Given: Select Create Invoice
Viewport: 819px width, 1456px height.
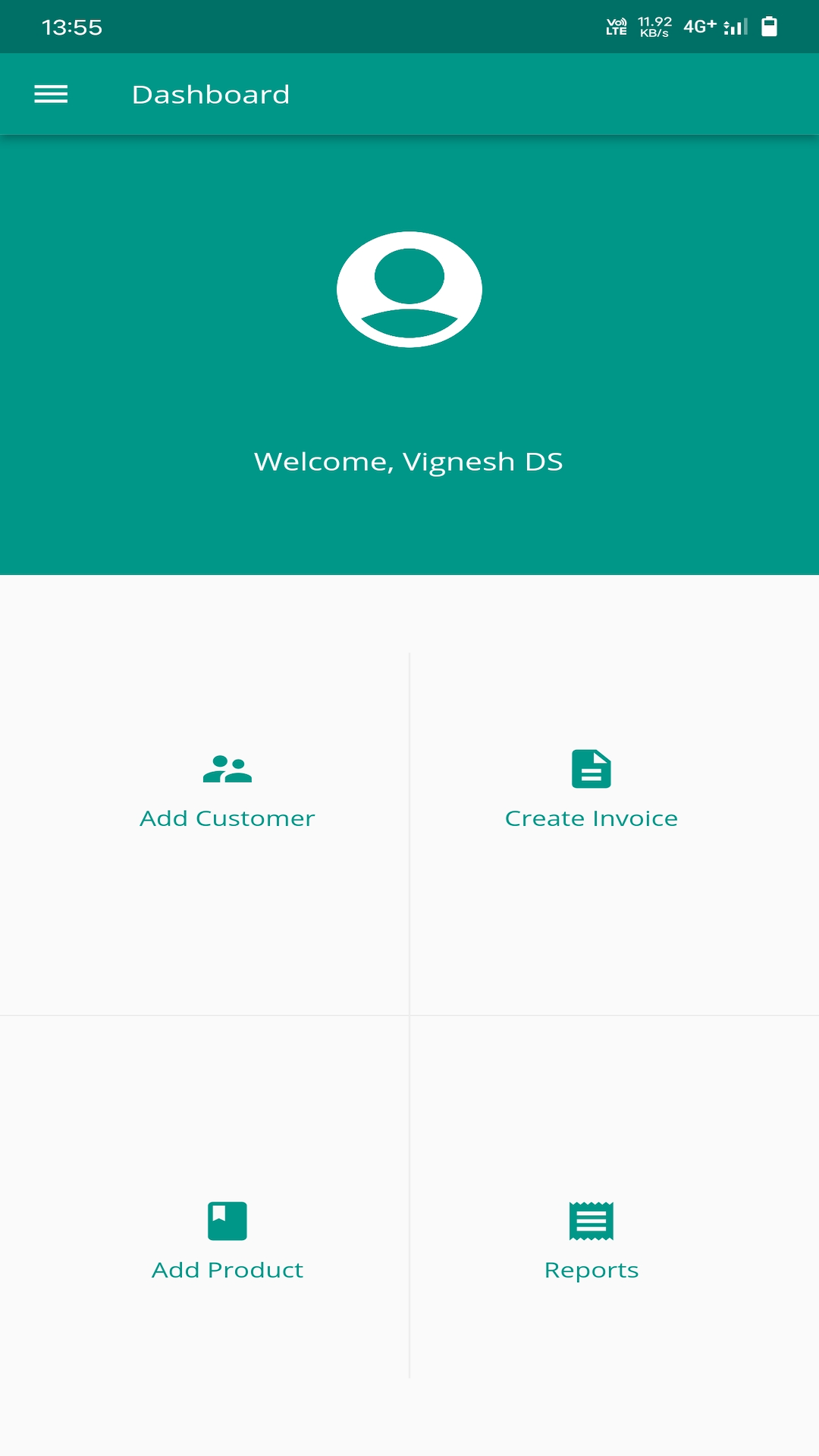Looking at the screenshot, I should [x=615, y=833].
